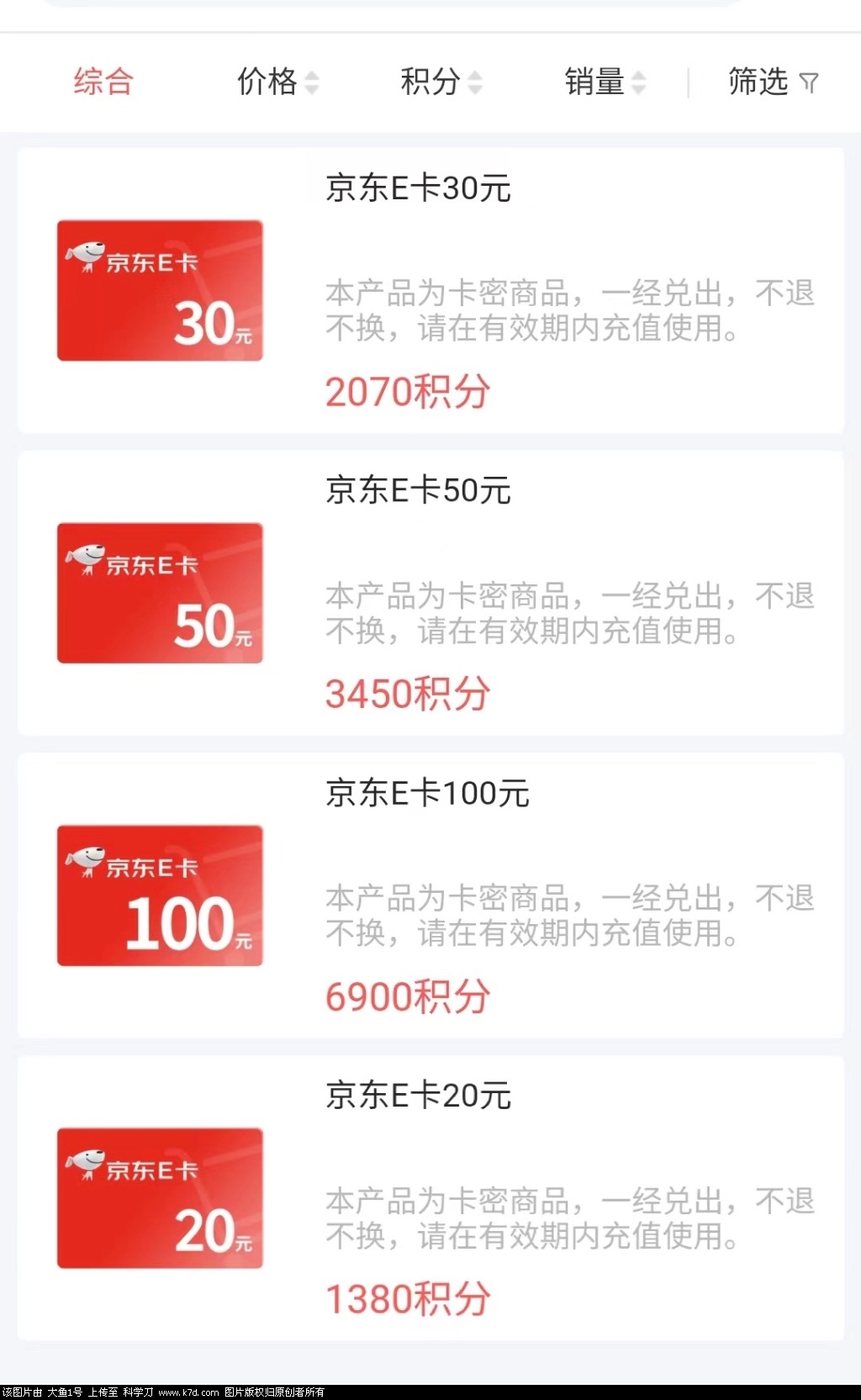Open the 筛选 filter options
This screenshot has height=1400, width=861.
772,82
